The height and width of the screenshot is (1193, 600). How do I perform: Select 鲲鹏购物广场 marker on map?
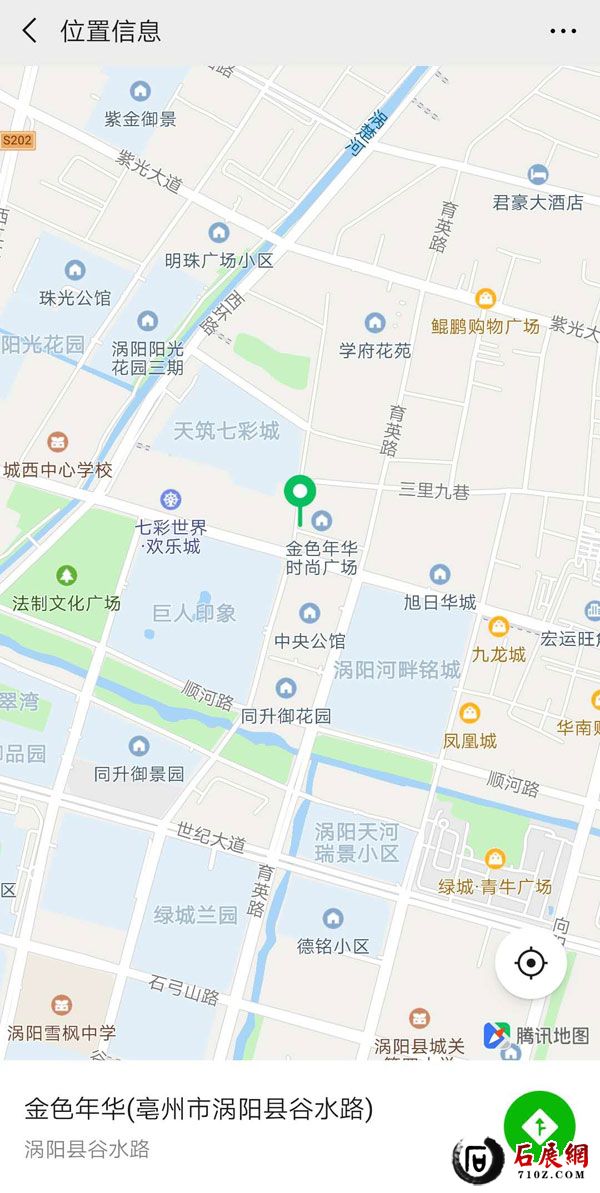485,299
